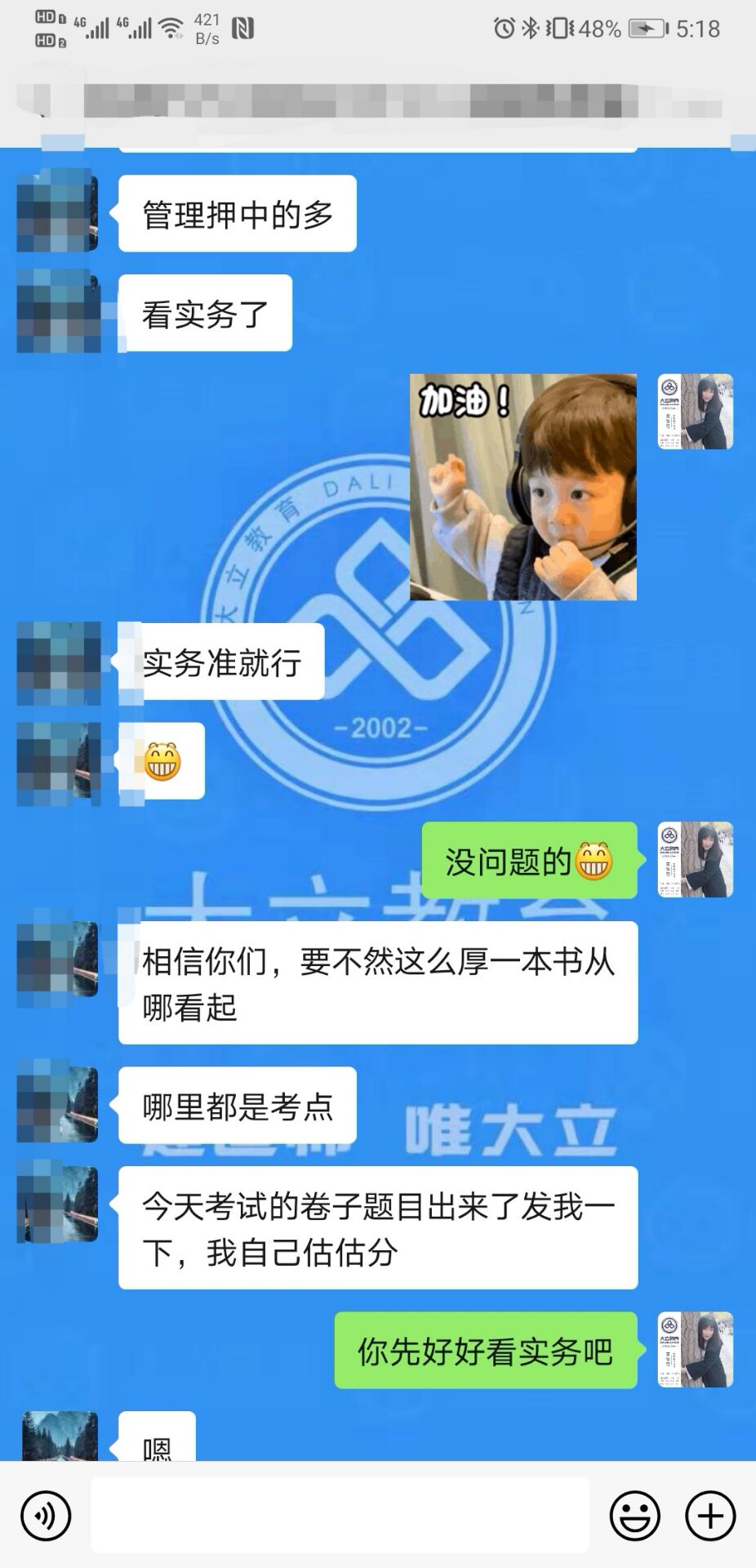Open avatar next to 哪里都是考点 message

(58, 1103)
